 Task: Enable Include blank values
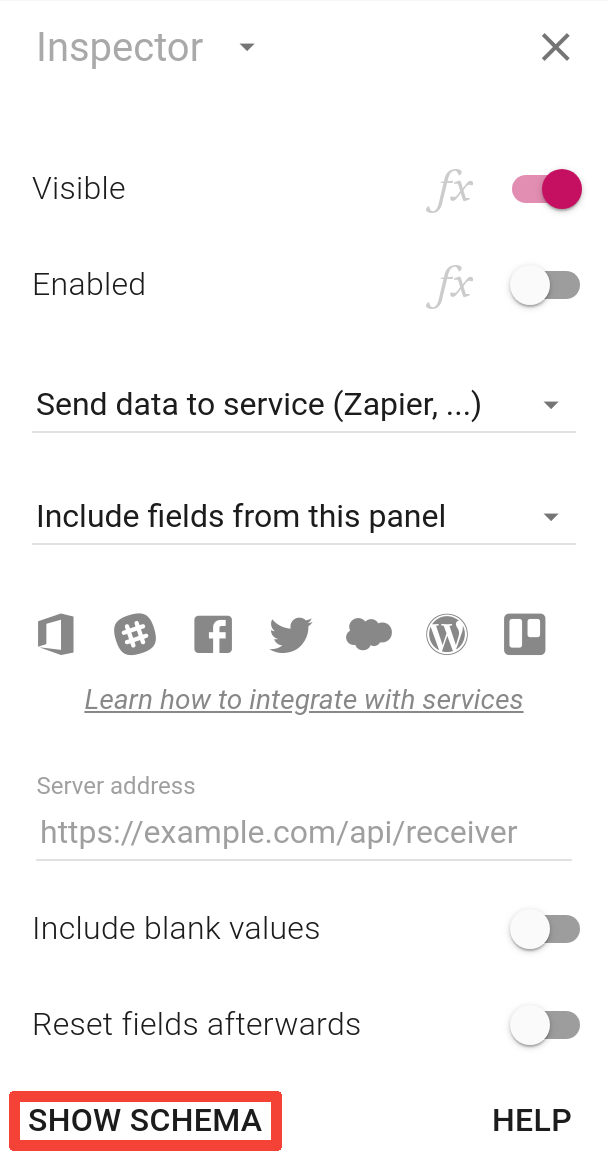[545, 930]
